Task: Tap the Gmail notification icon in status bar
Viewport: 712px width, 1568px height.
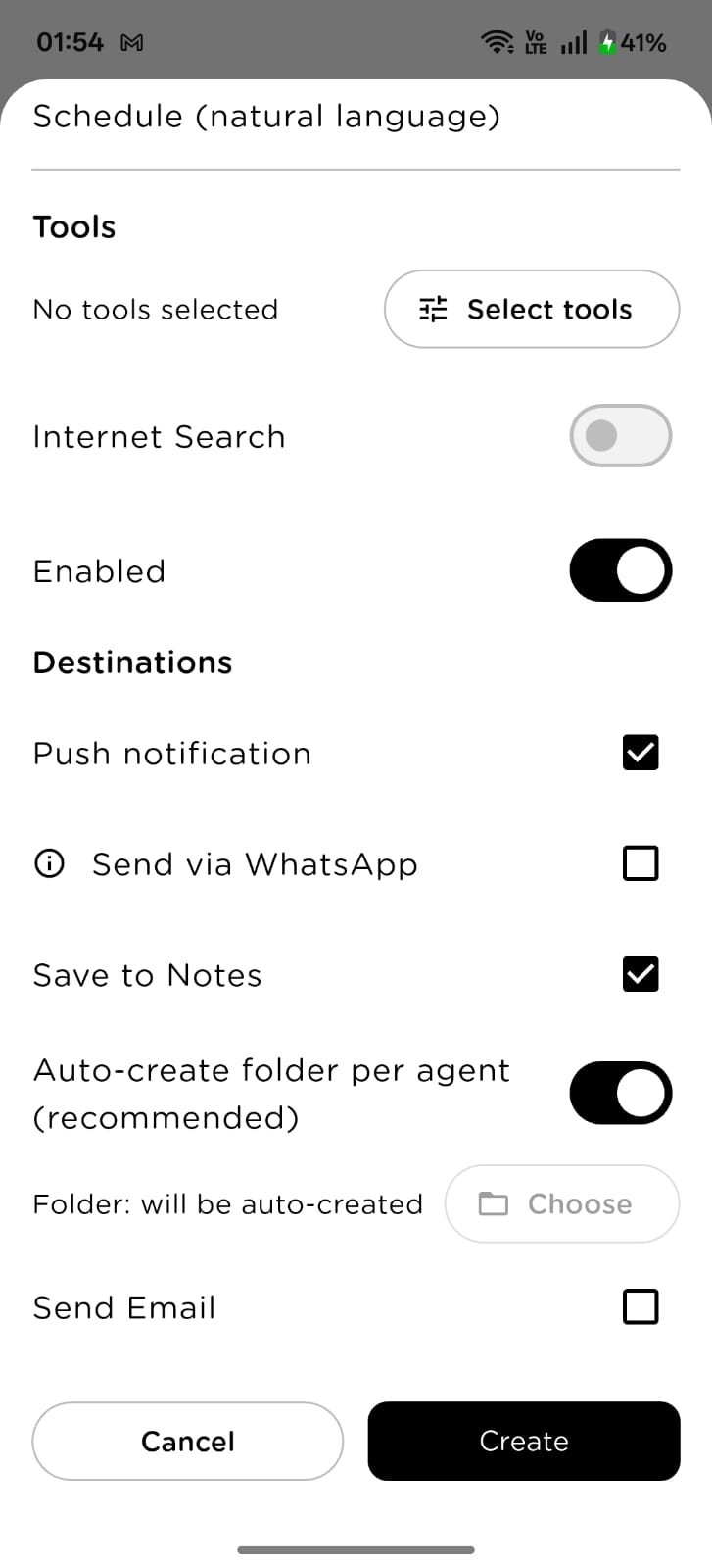Action: click(x=130, y=41)
